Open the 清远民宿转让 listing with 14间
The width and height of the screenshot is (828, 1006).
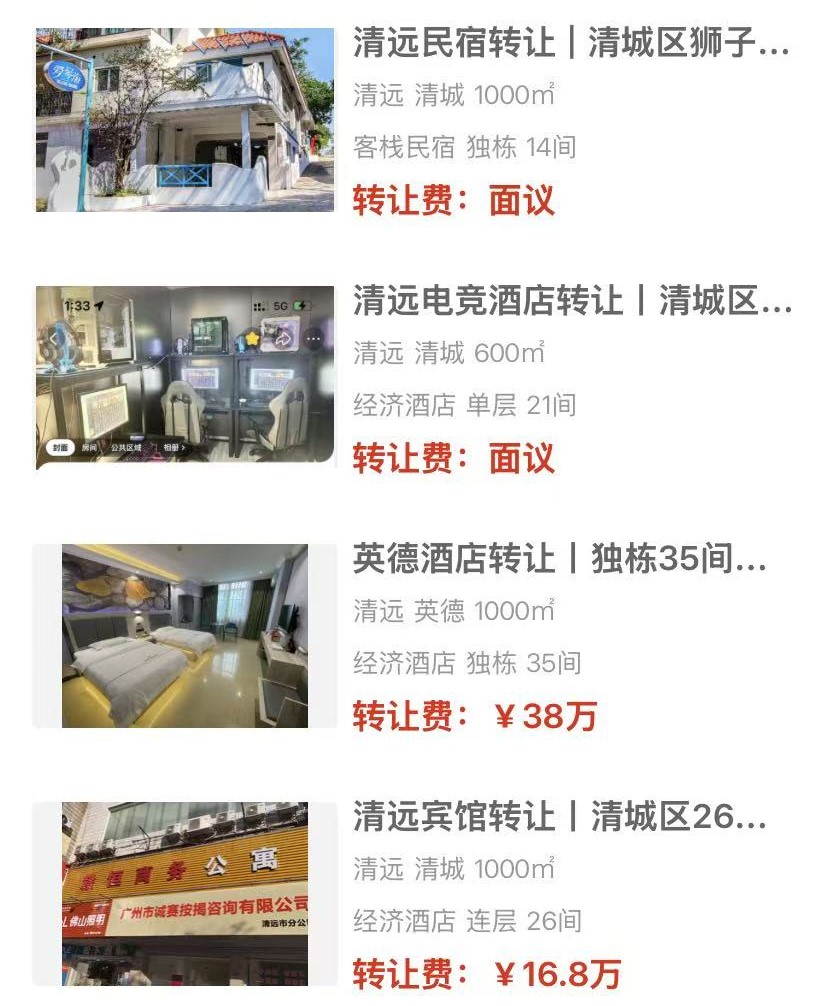(x=570, y=44)
